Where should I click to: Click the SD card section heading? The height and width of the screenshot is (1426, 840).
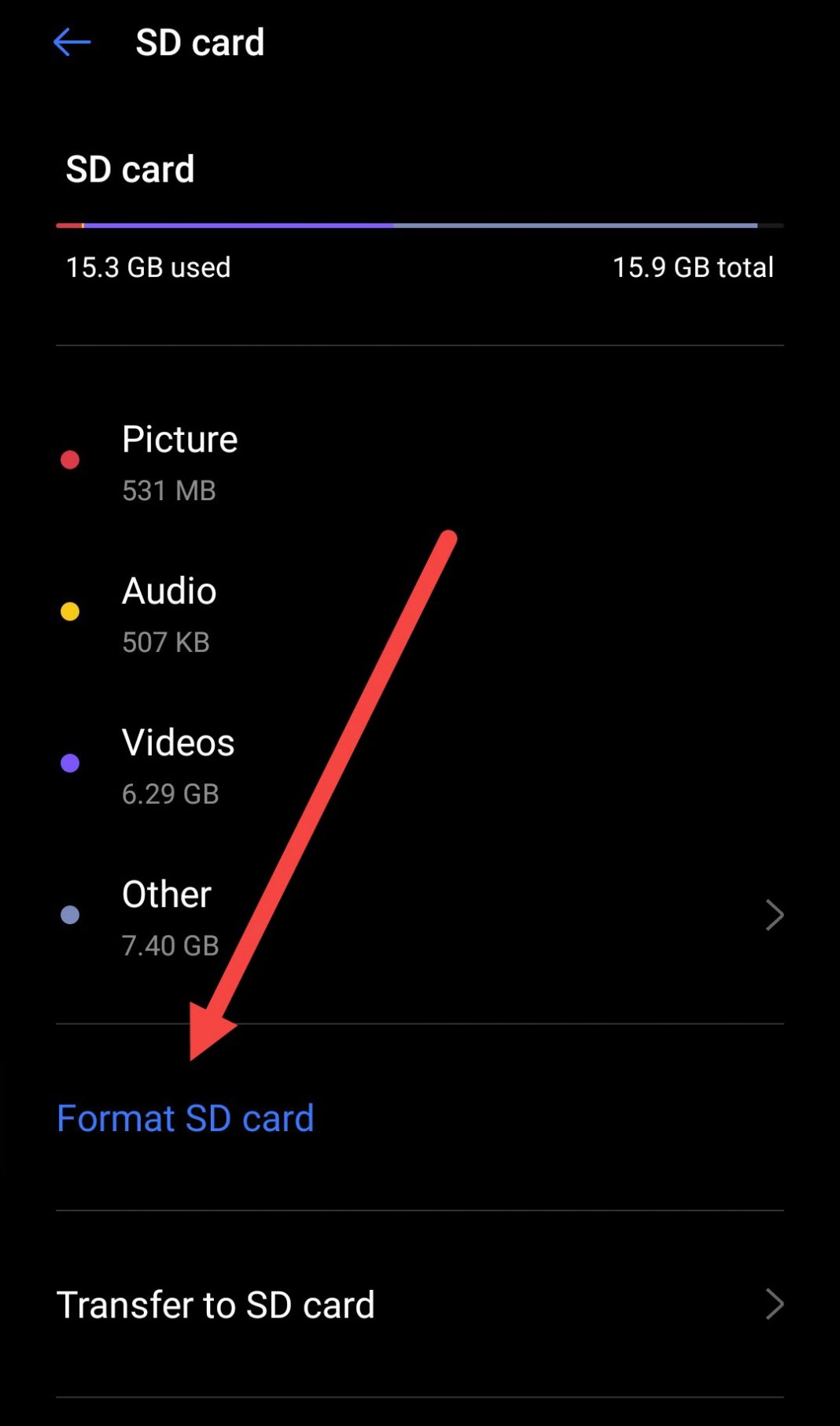(131, 169)
